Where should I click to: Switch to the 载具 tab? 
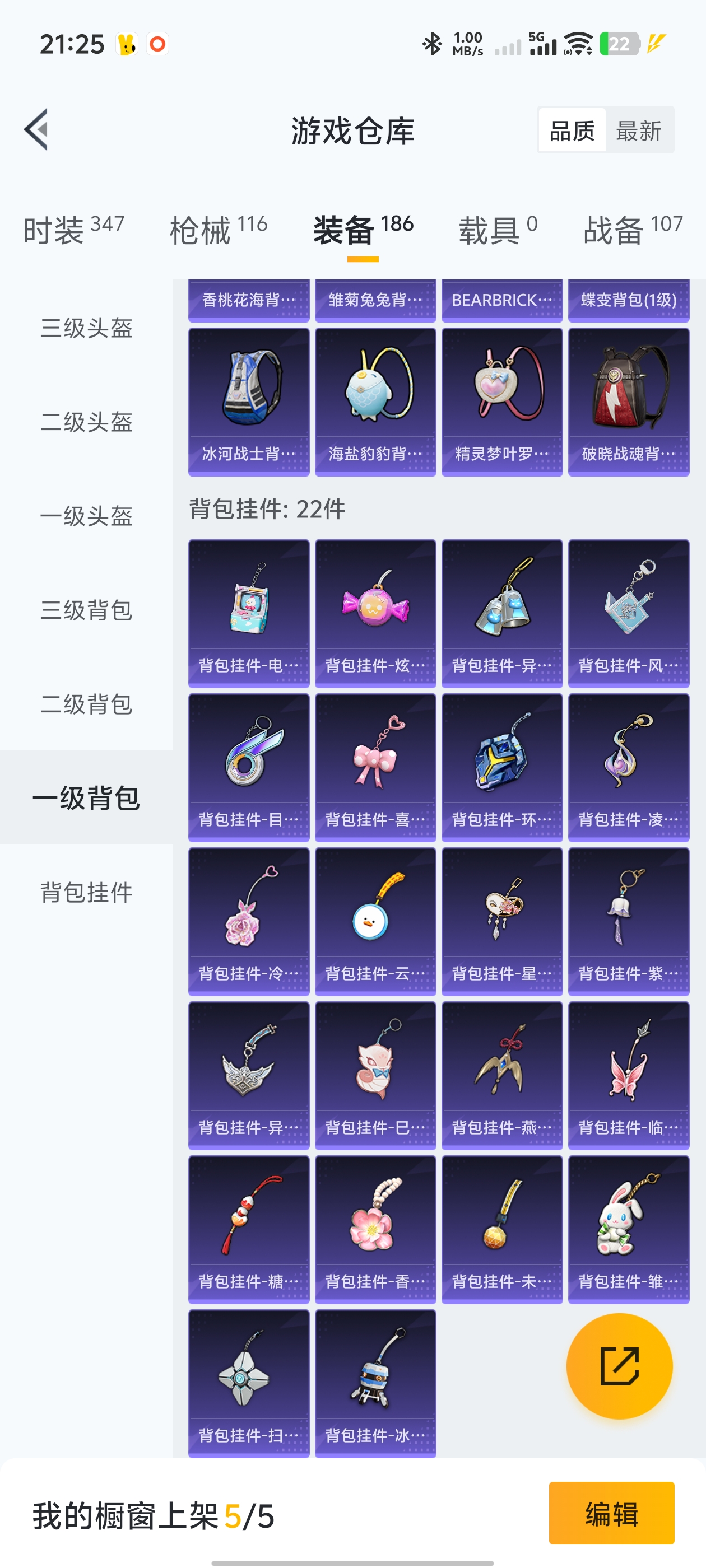498,231
